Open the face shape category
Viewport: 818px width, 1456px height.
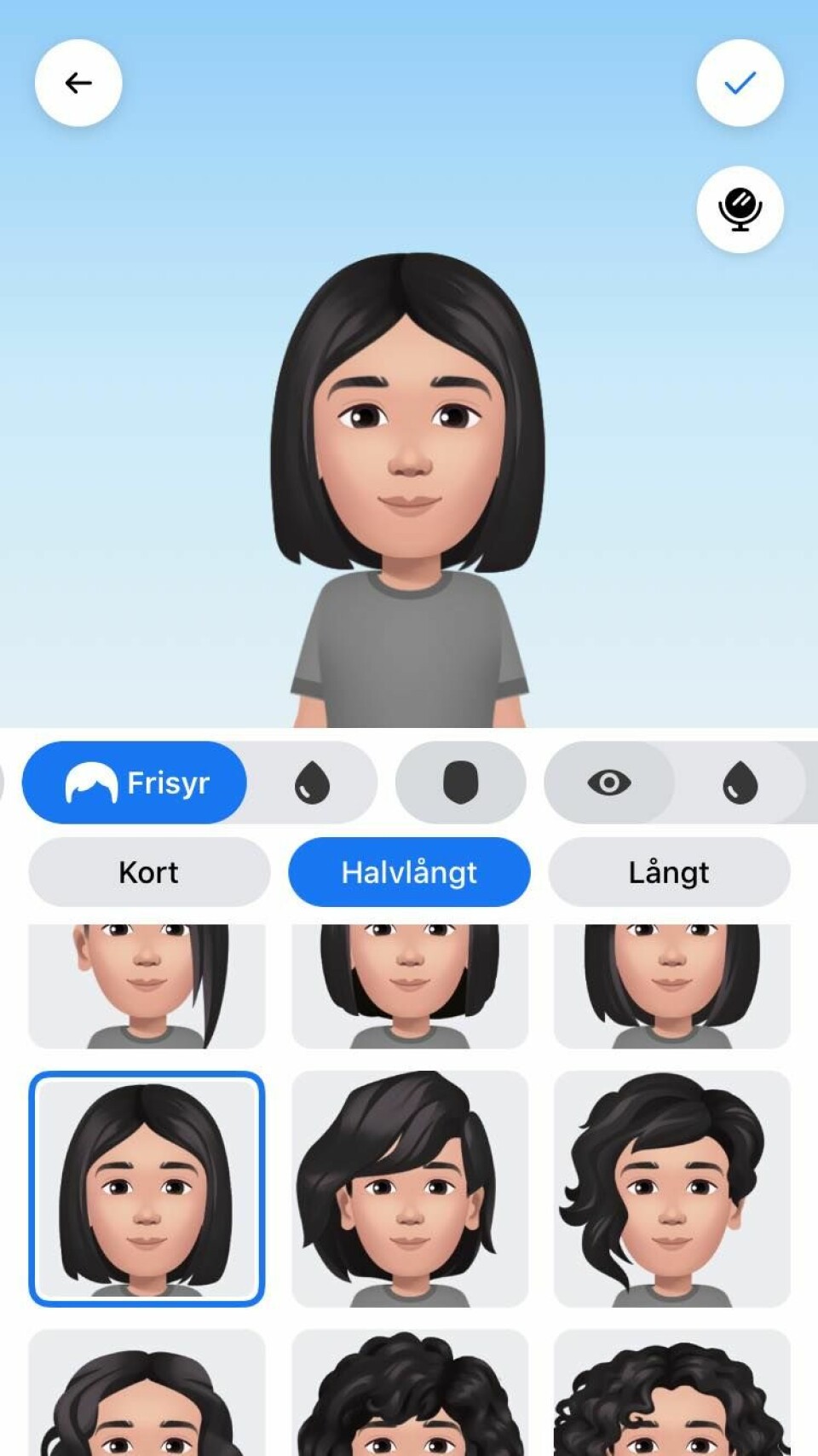[460, 783]
